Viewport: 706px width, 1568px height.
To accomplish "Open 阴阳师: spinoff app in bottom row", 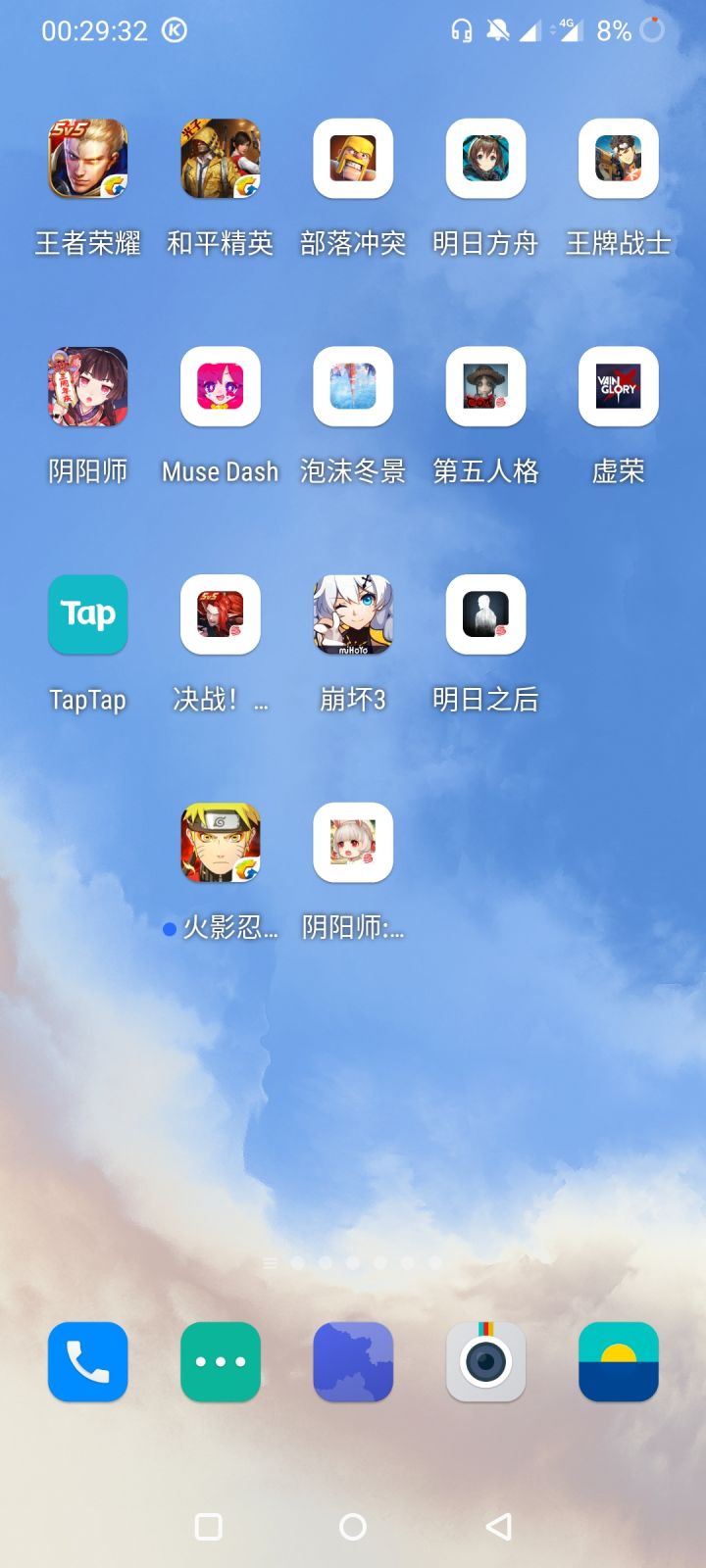I will [x=353, y=843].
